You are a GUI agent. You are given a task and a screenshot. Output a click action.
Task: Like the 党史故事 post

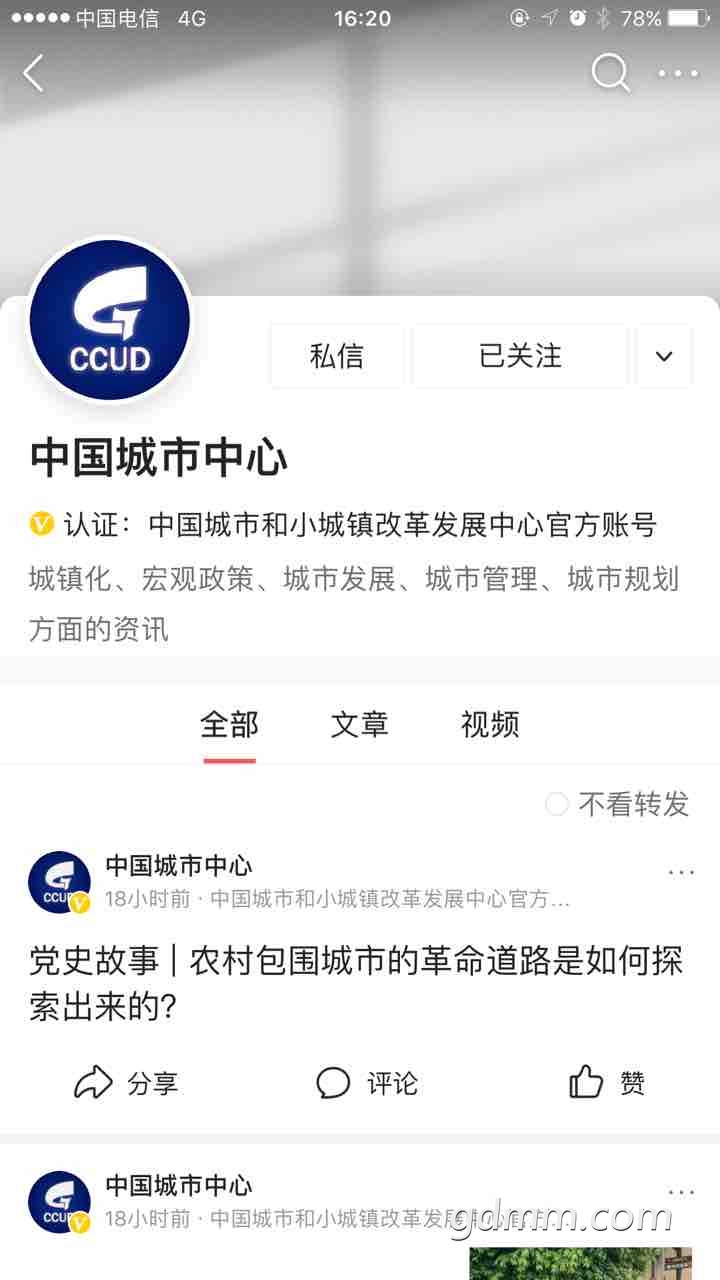(x=606, y=1083)
